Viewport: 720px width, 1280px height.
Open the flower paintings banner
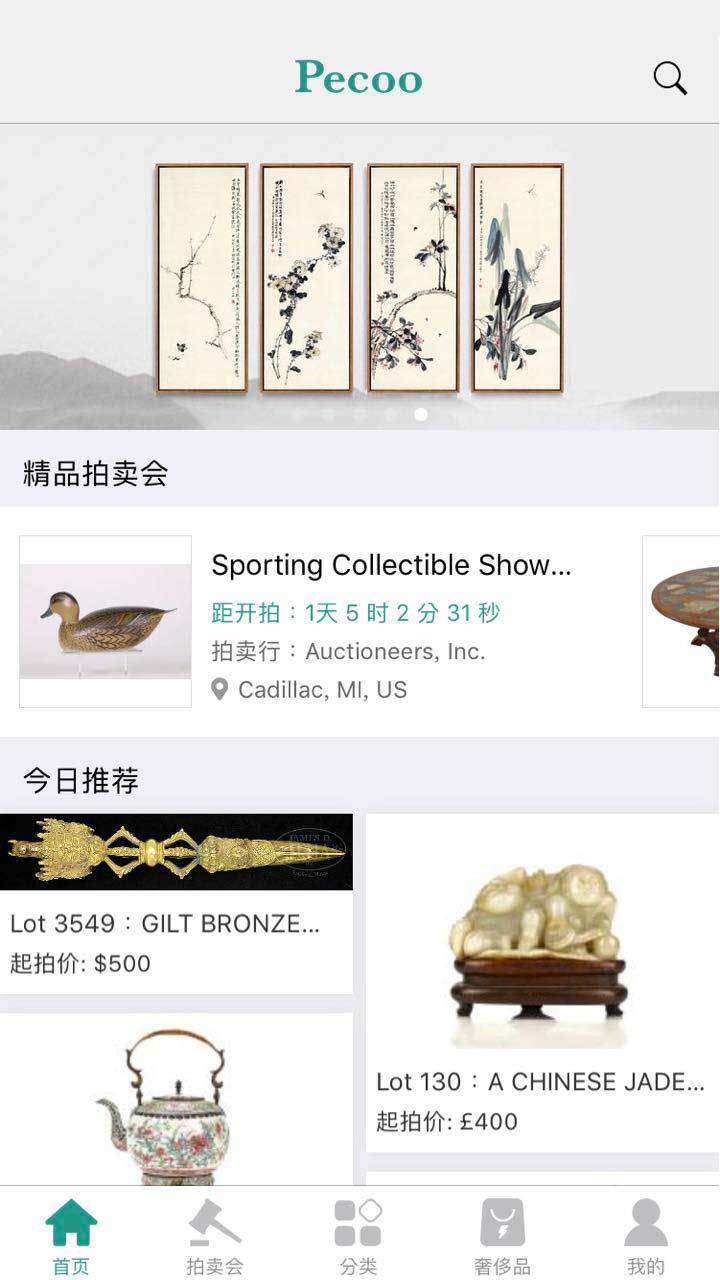tap(360, 277)
